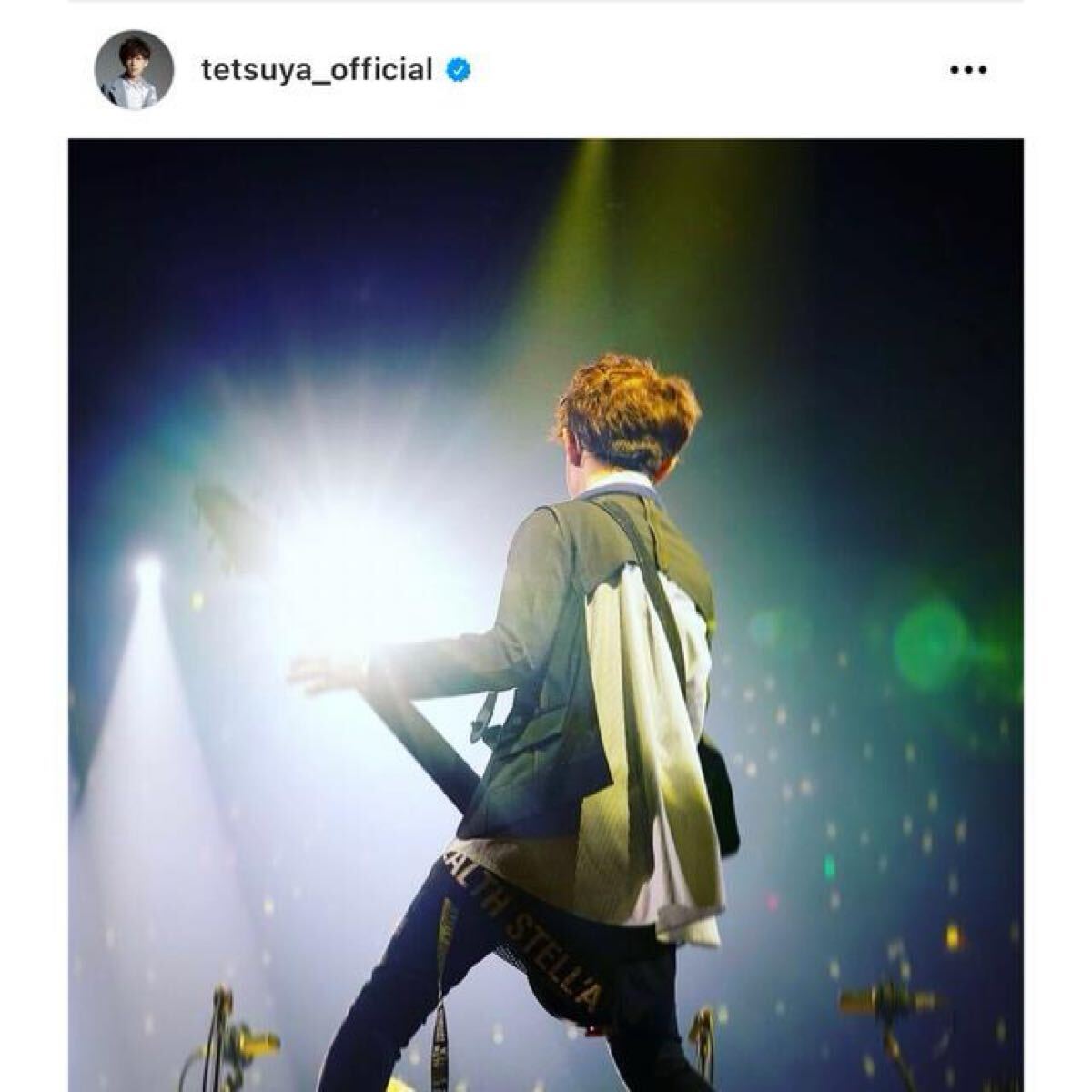Open the post's three-dot options menu
The image size is (1092, 1092).
[x=967, y=70]
